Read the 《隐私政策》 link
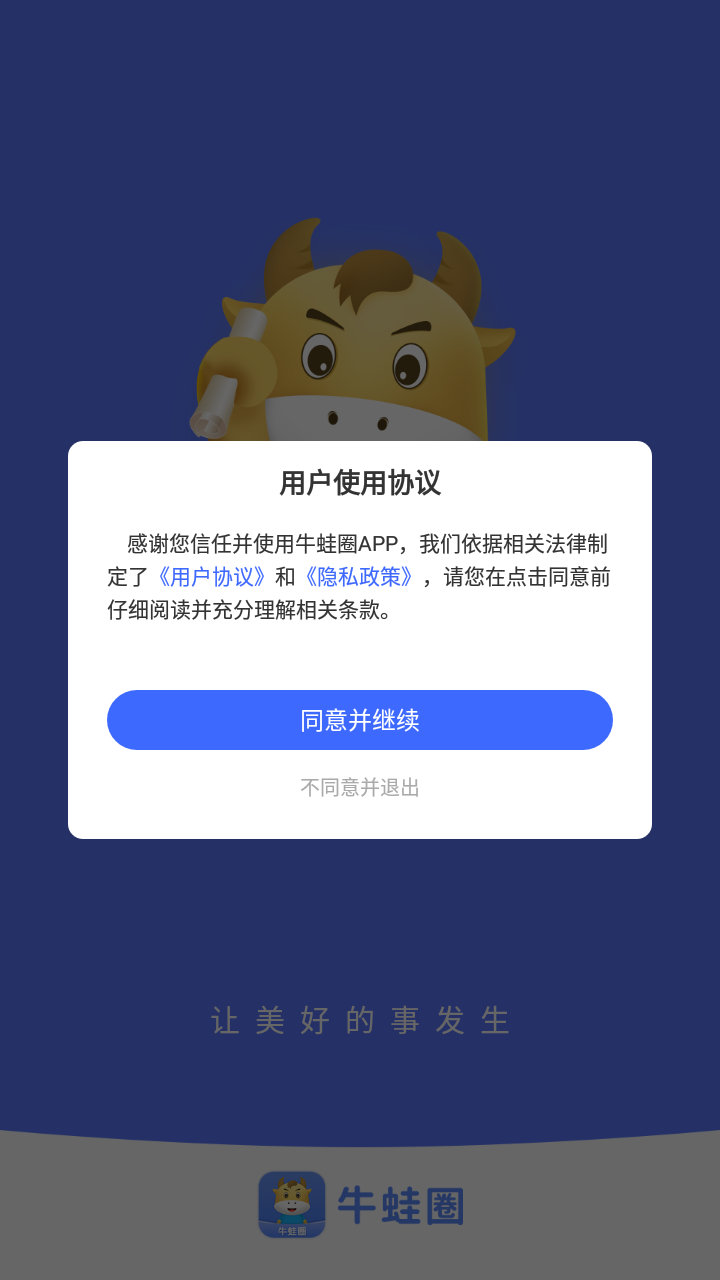 coord(359,577)
